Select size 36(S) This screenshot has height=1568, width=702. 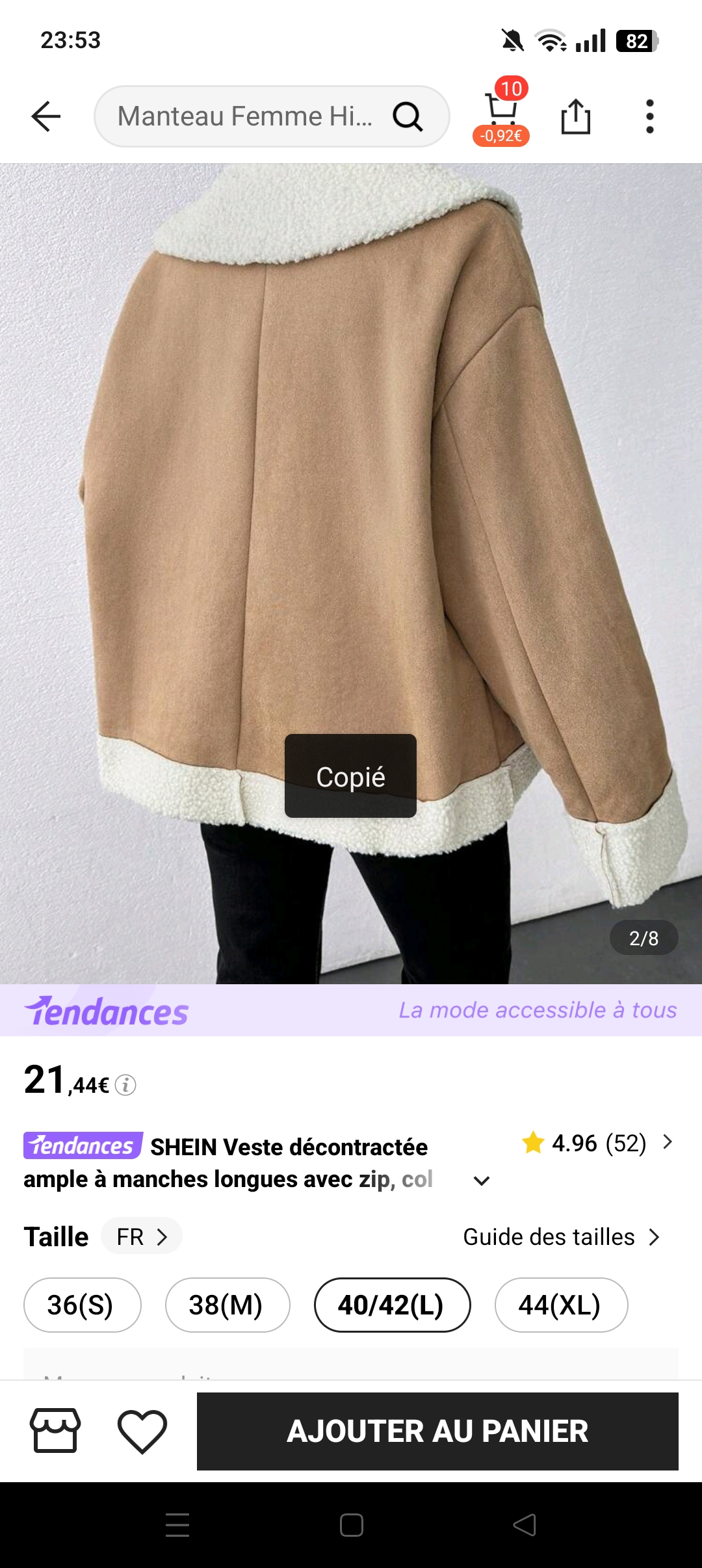click(81, 1305)
